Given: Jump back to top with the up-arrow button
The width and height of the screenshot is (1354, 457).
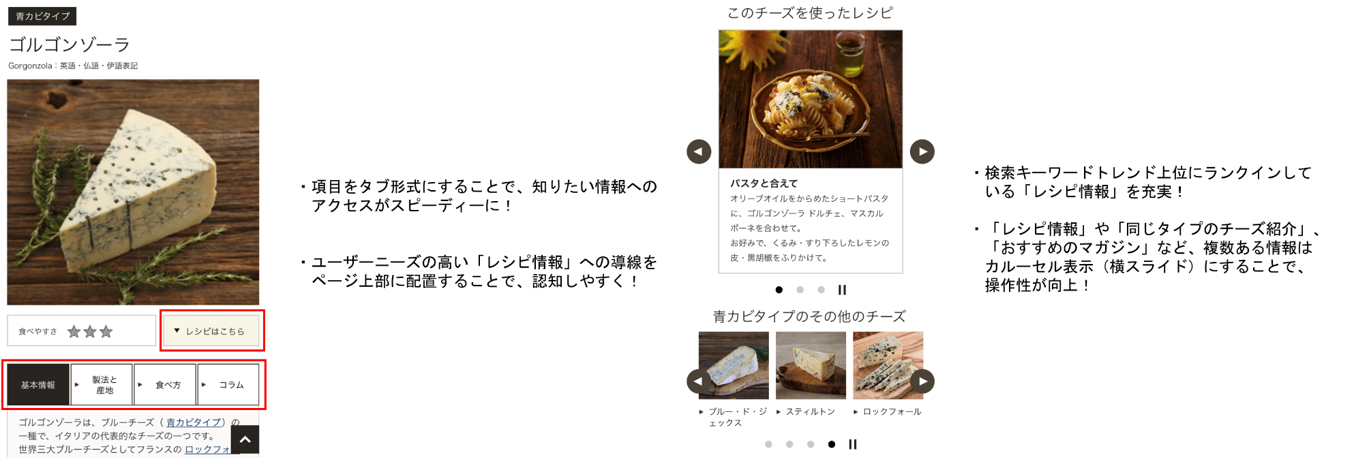Looking at the screenshot, I should point(244,440).
